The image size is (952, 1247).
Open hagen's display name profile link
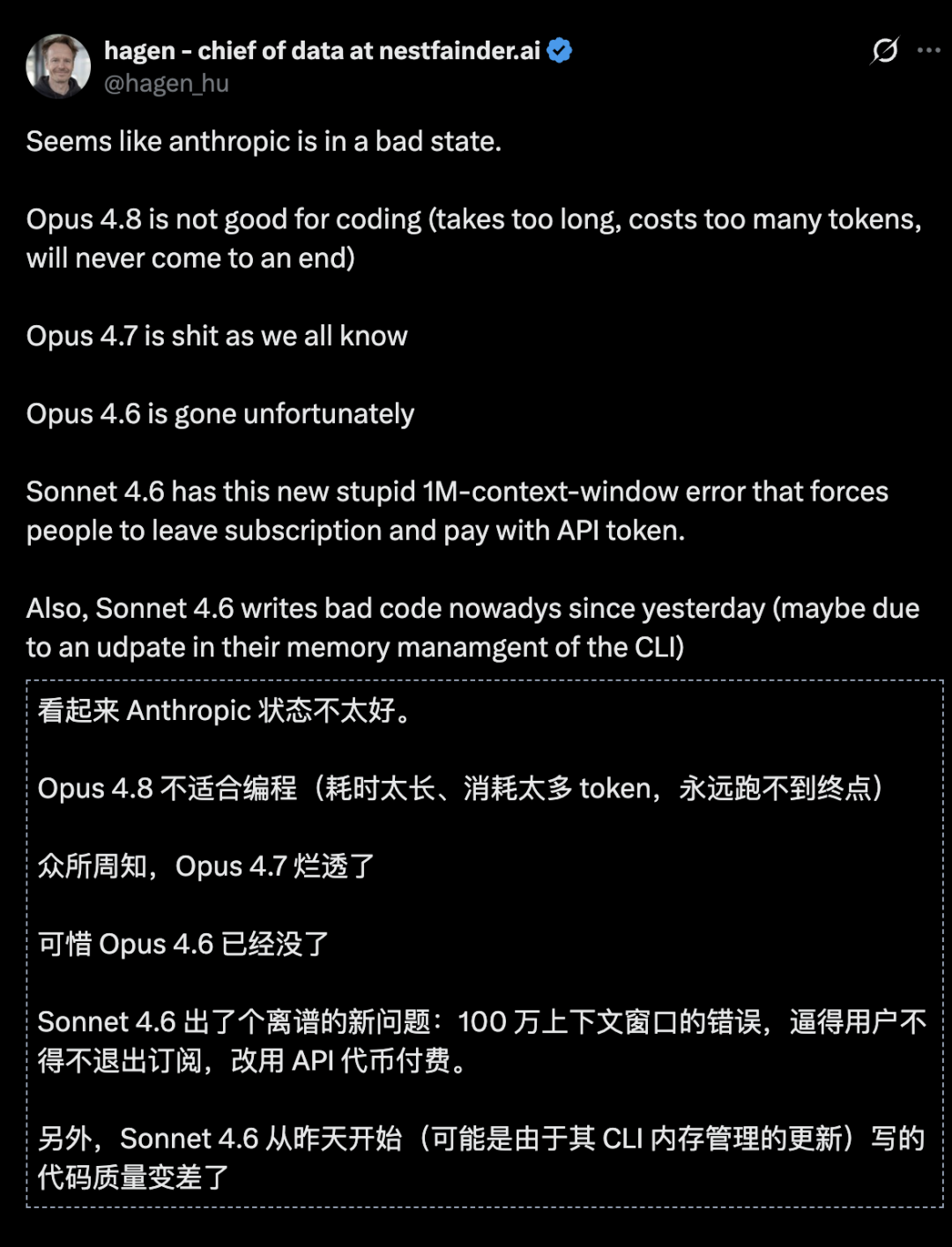click(322, 51)
